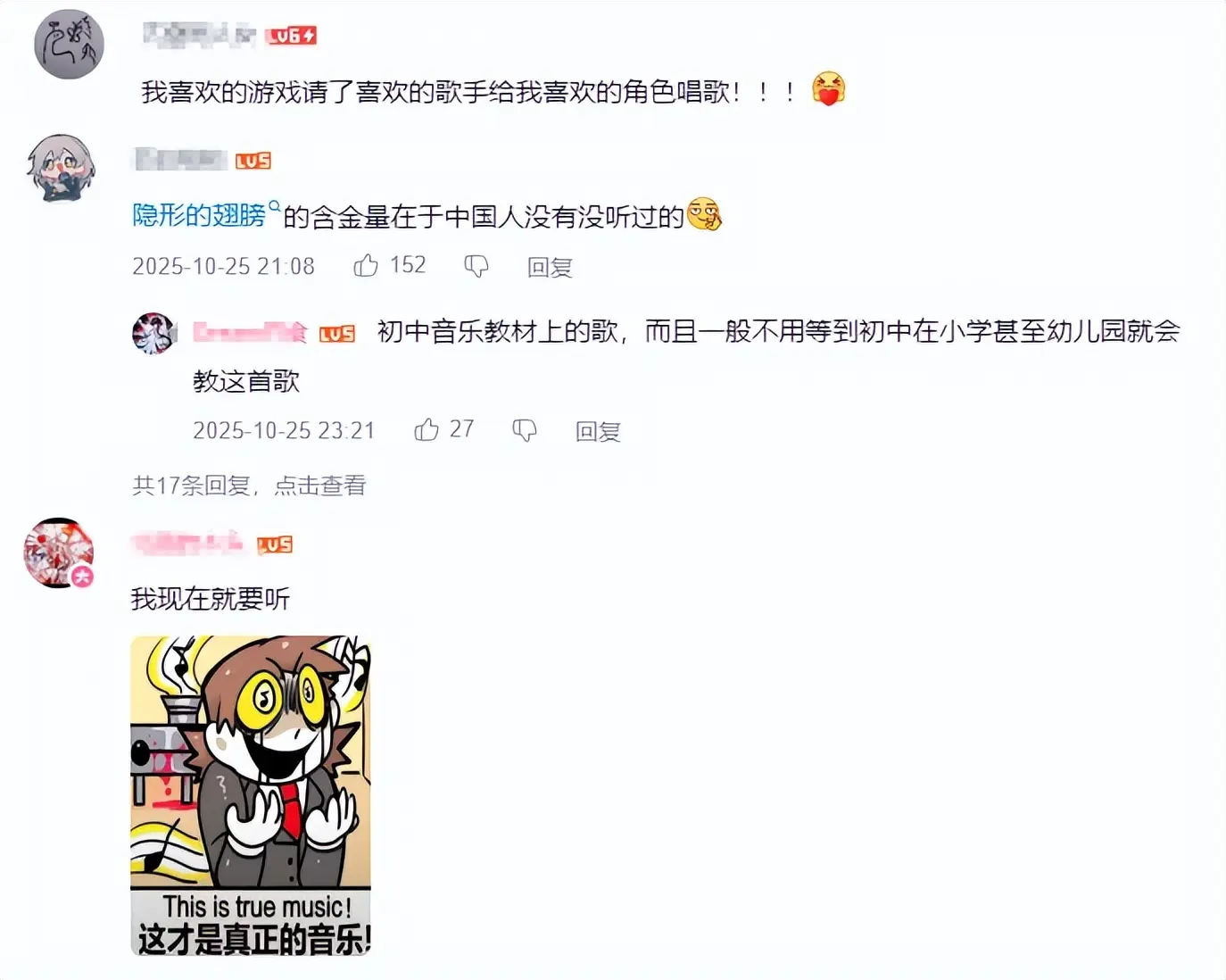Open the avatar of the 我现在就要听 commenter
Screen dimensions: 1226x980
coord(59,552)
